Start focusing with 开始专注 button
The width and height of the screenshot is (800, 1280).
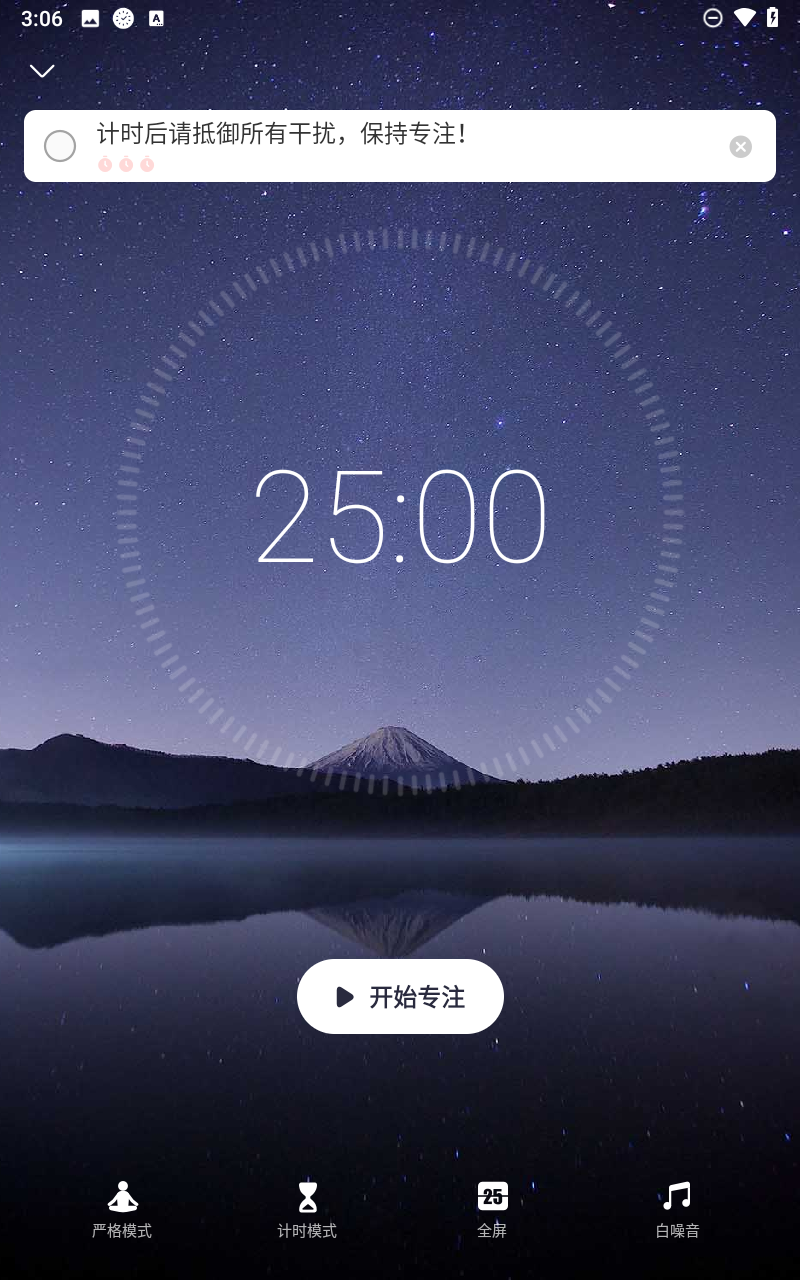point(400,996)
